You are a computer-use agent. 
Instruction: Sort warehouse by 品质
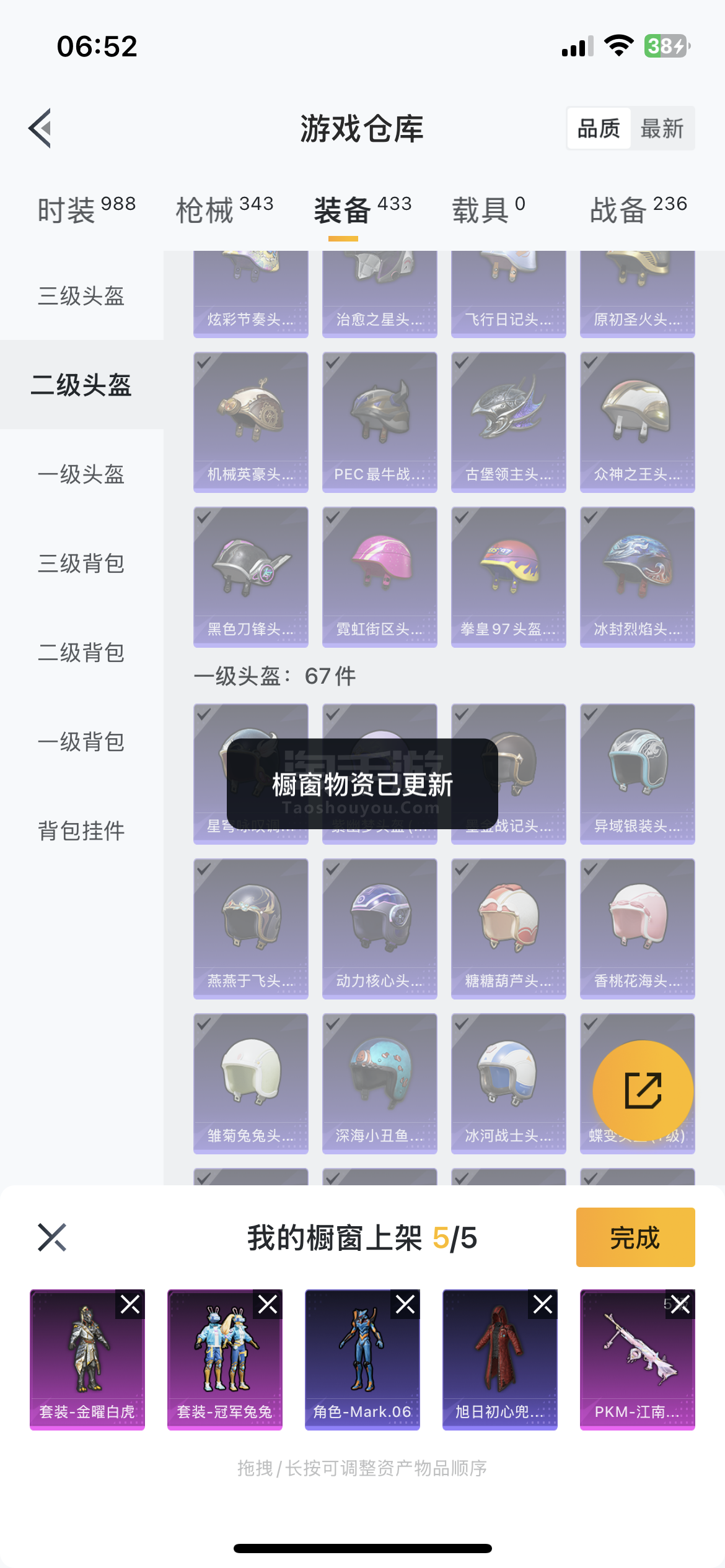pos(599,129)
